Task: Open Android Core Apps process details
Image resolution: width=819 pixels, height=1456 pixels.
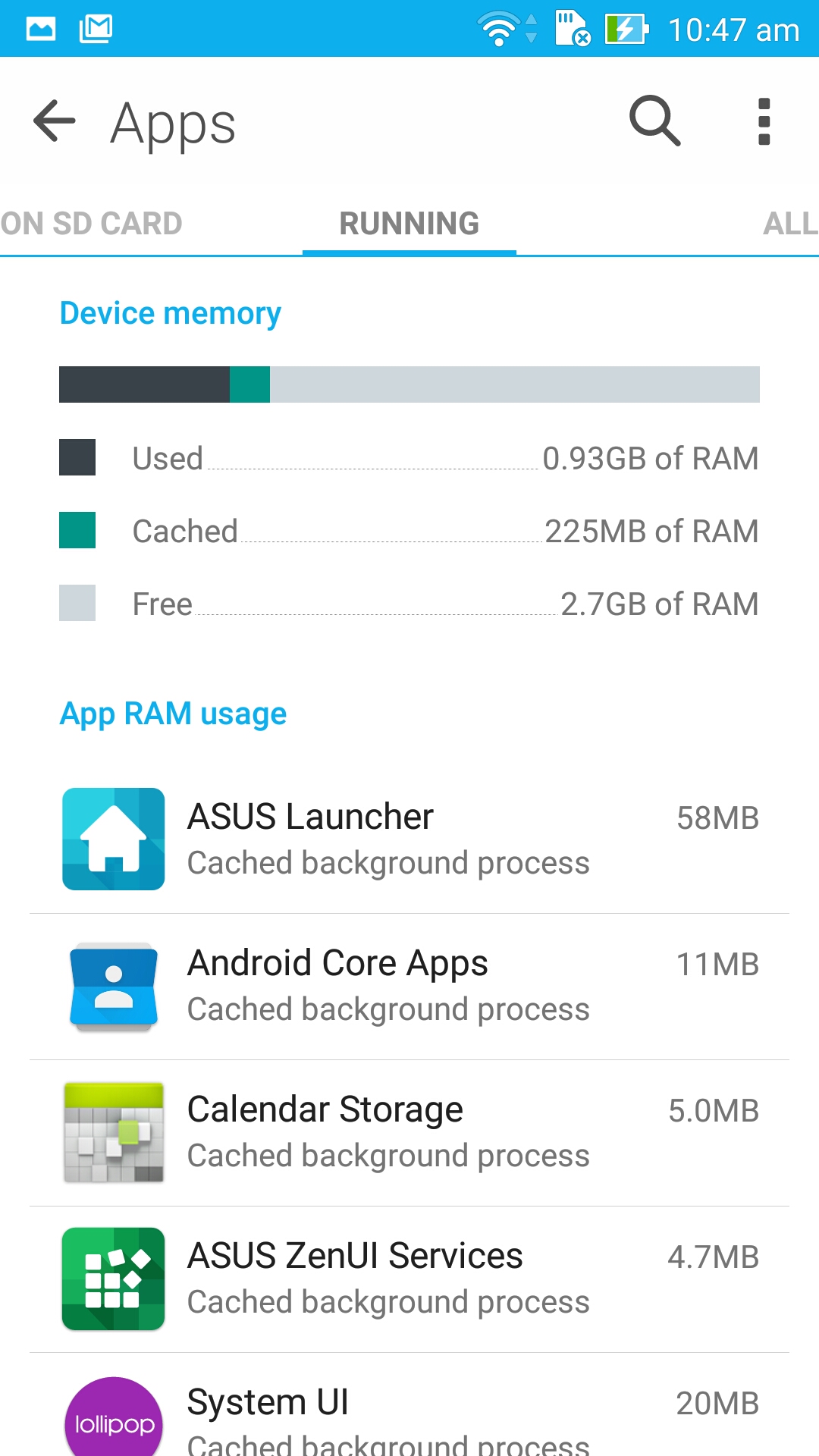Action: coord(409,987)
